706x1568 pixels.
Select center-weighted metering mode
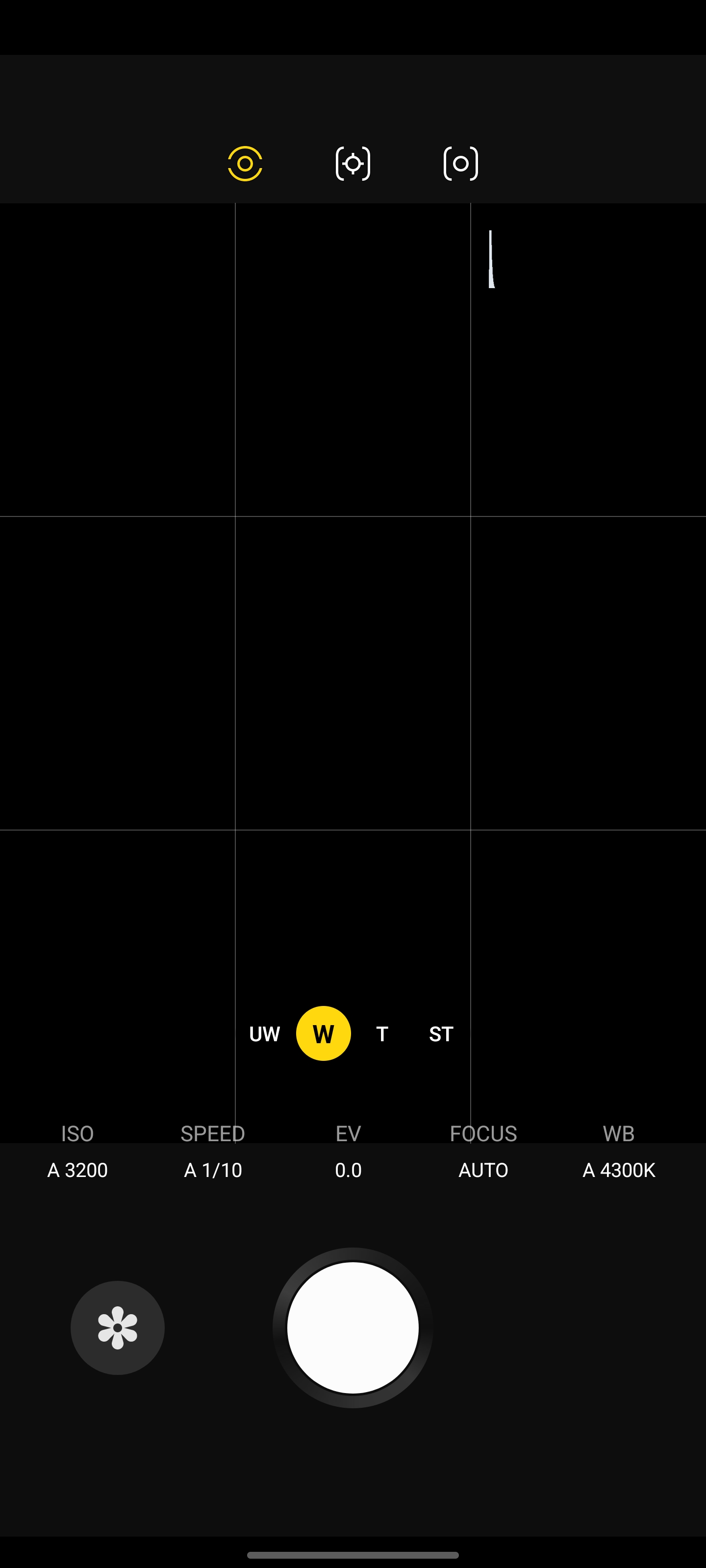click(245, 164)
